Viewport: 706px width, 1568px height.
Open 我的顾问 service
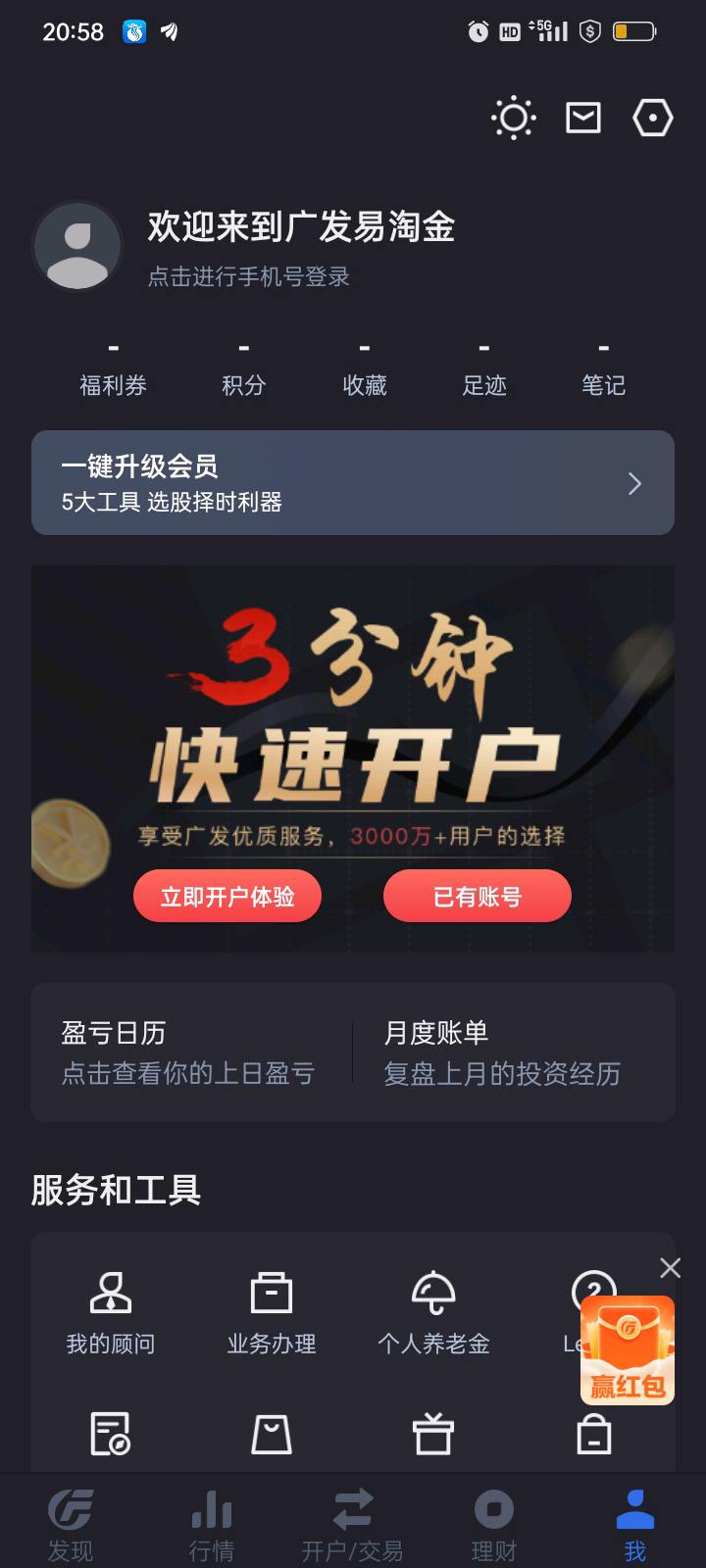coord(111,1313)
